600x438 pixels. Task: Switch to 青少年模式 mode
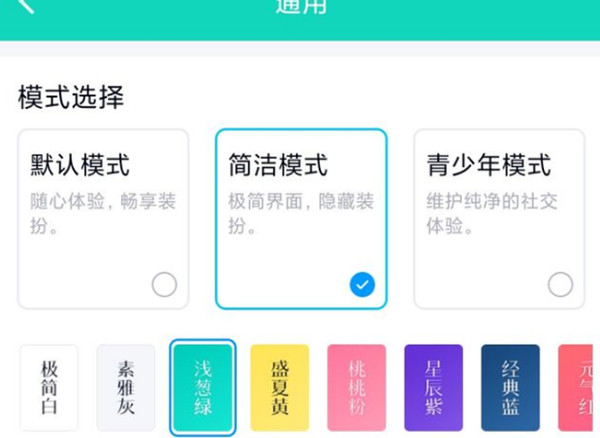coord(498,218)
